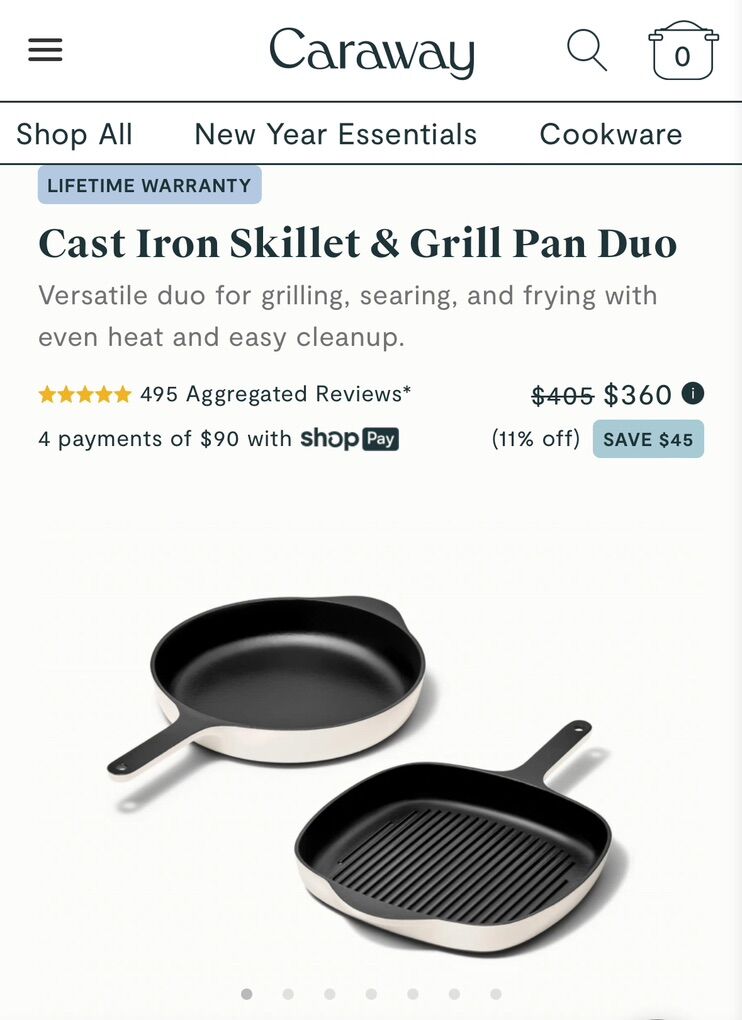Open the New Year Essentials section

pos(336,133)
